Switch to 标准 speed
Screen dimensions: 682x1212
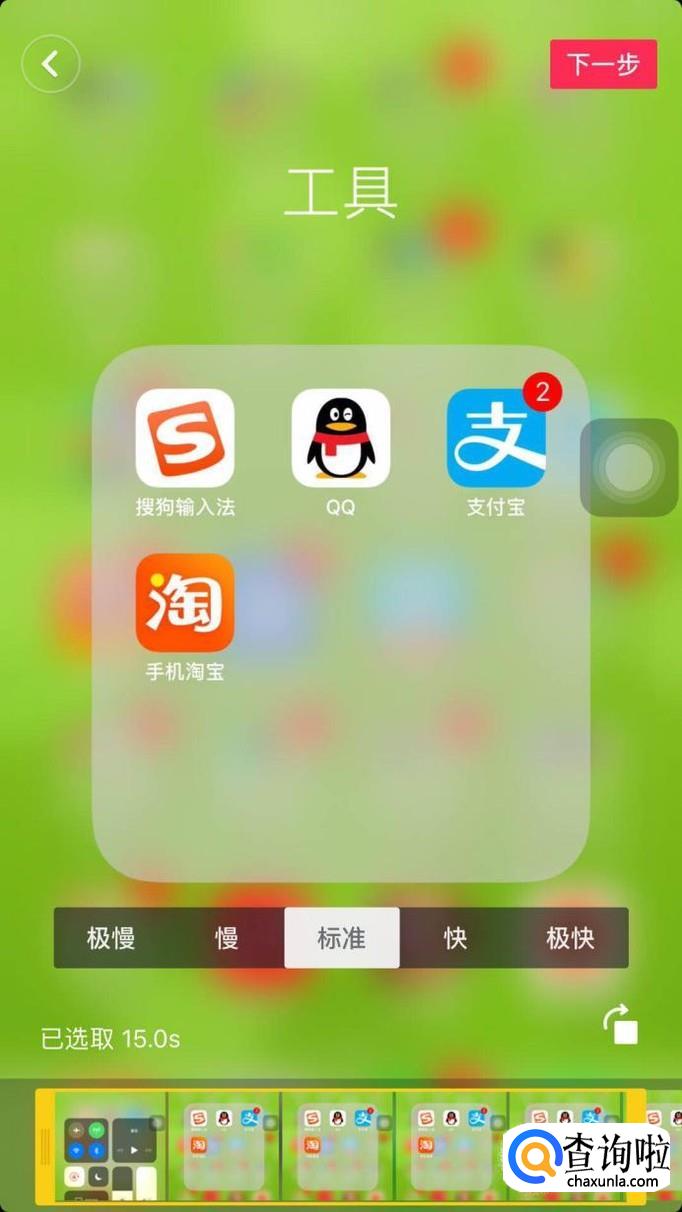(x=342, y=938)
